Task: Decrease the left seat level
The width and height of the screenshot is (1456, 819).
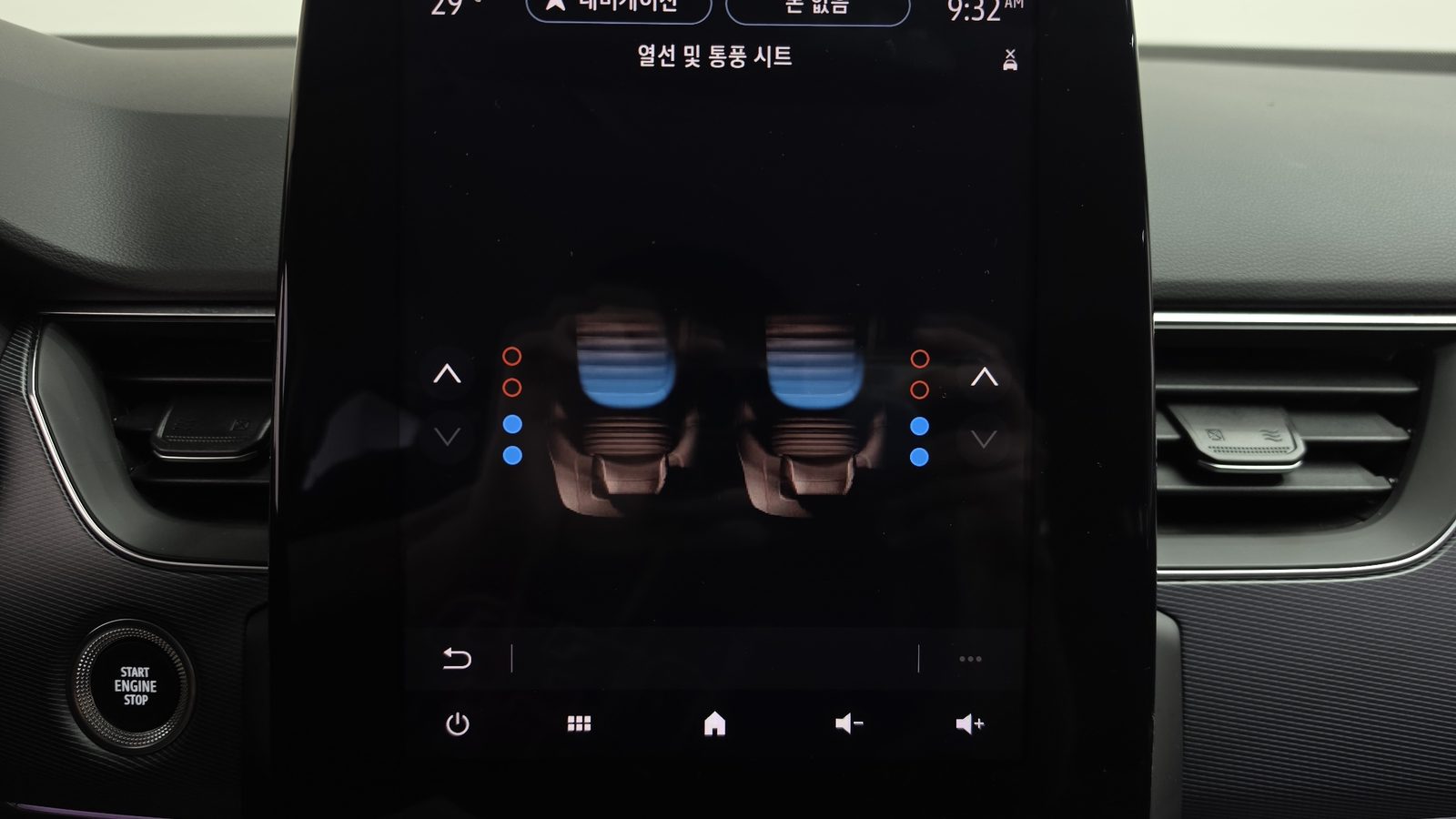Action: click(447, 437)
